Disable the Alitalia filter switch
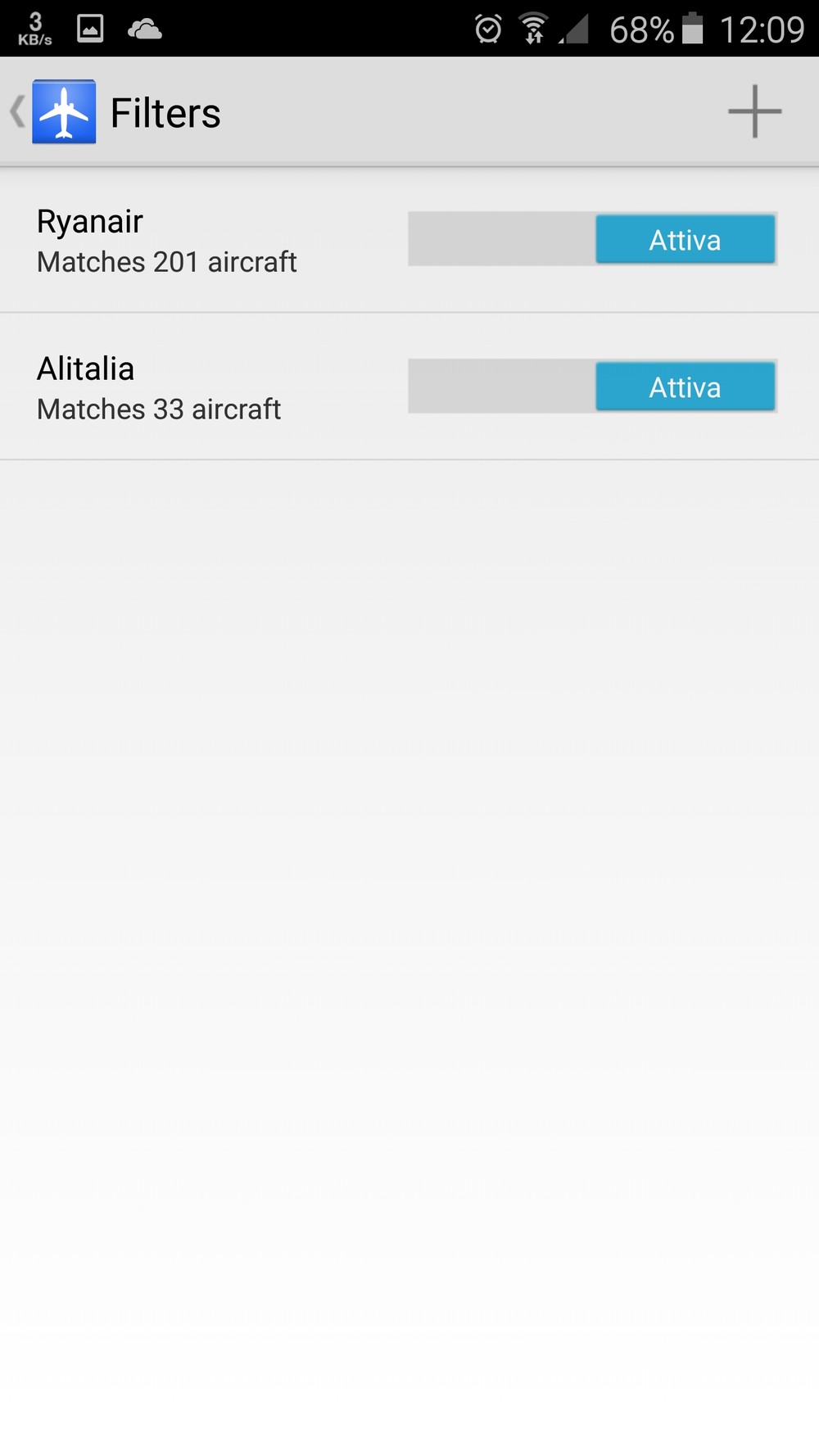The image size is (819, 1456). click(x=592, y=387)
